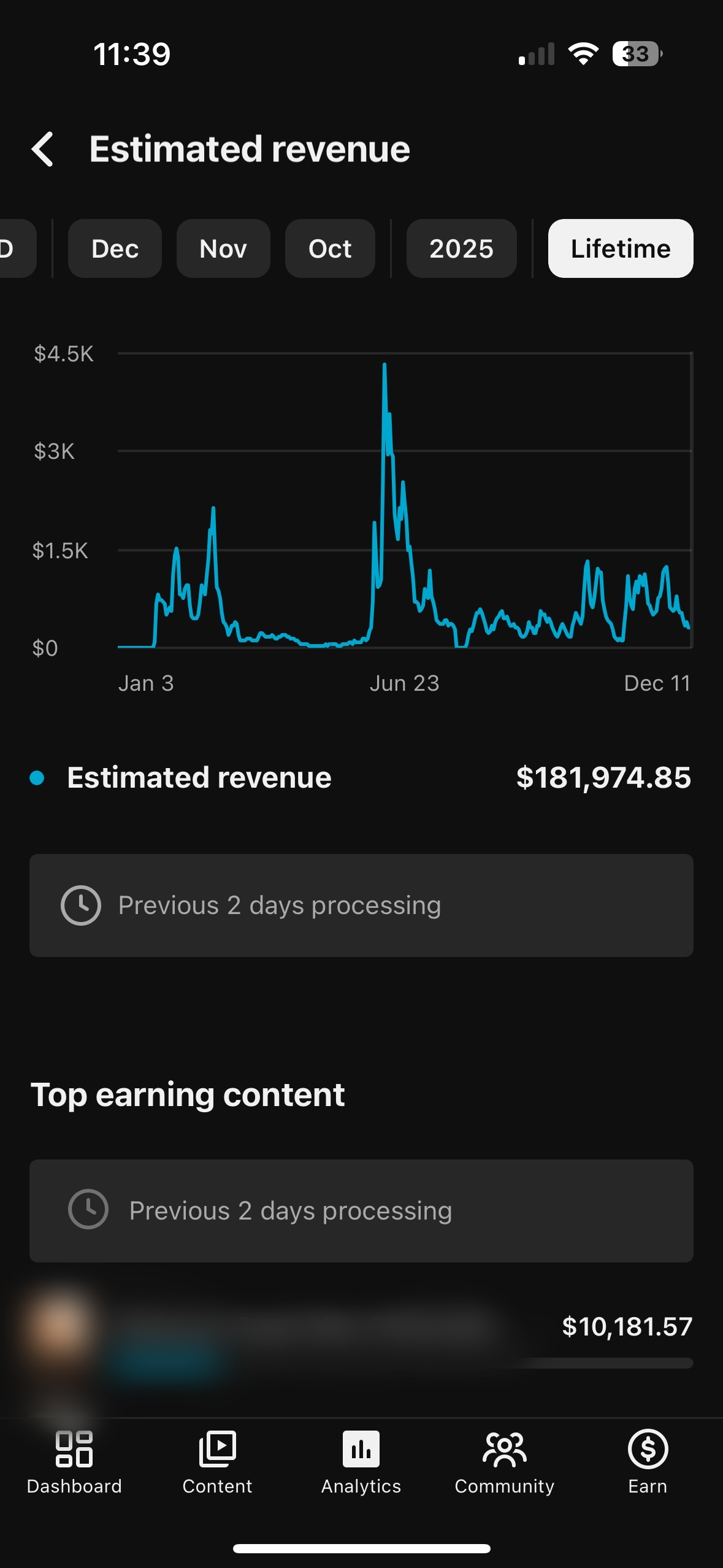Open the Earn tab
Image resolution: width=723 pixels, height=1568 pixels.
pyautogui.click(x=648, y=1462)
